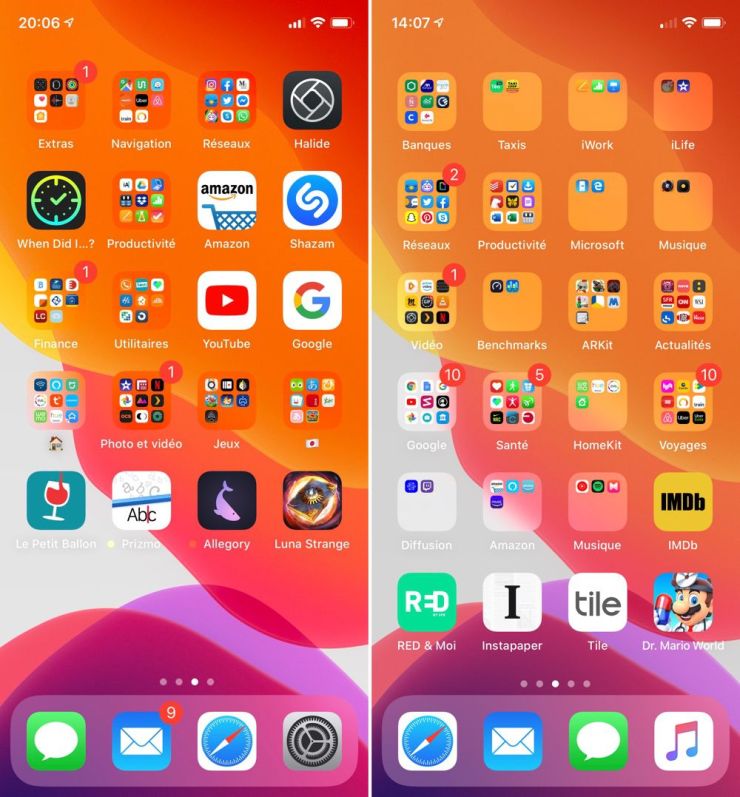Open the Extras folder
Screen dimensions: 740x797
(56, 101)
